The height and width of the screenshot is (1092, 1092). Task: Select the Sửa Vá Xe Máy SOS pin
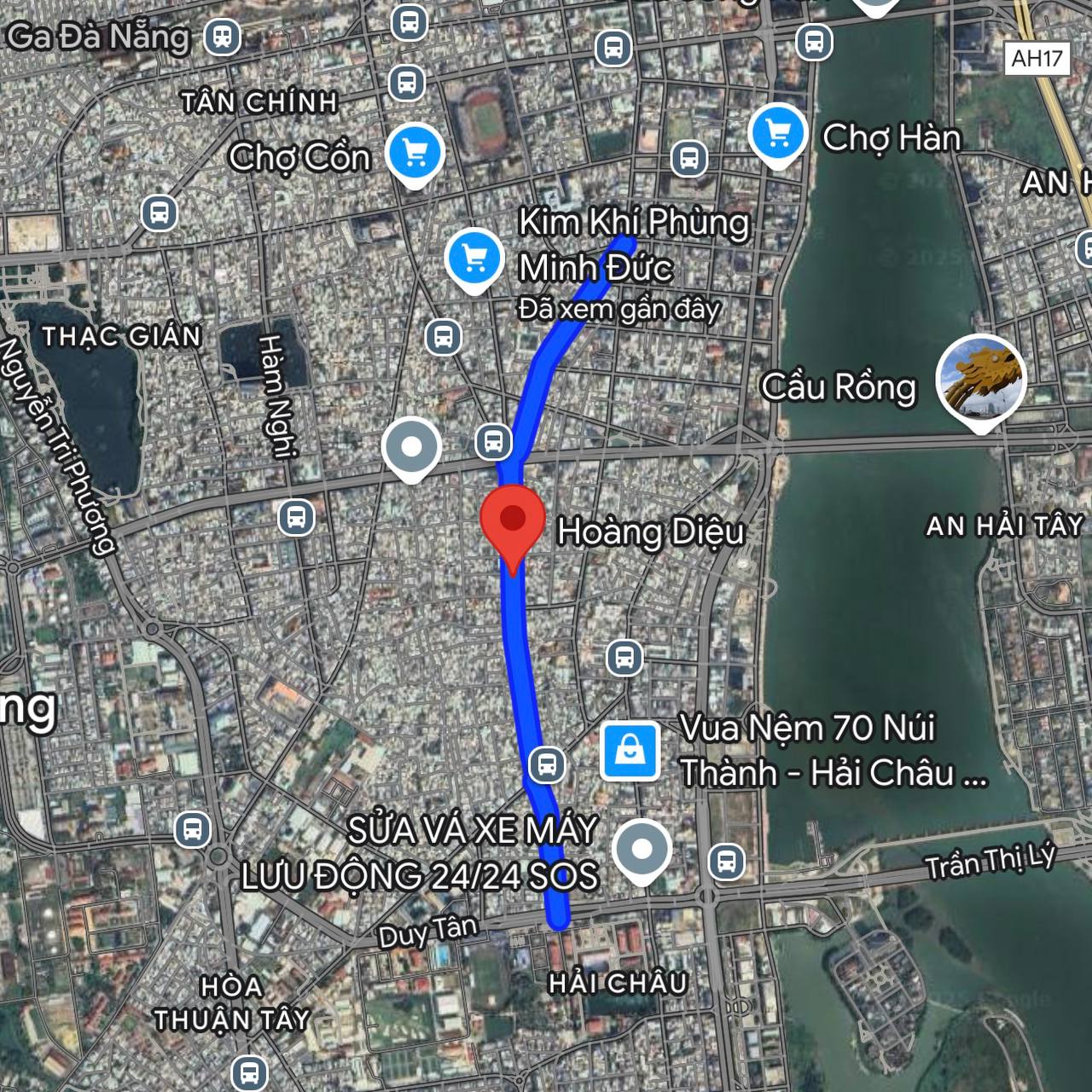(x=642, y=850)
